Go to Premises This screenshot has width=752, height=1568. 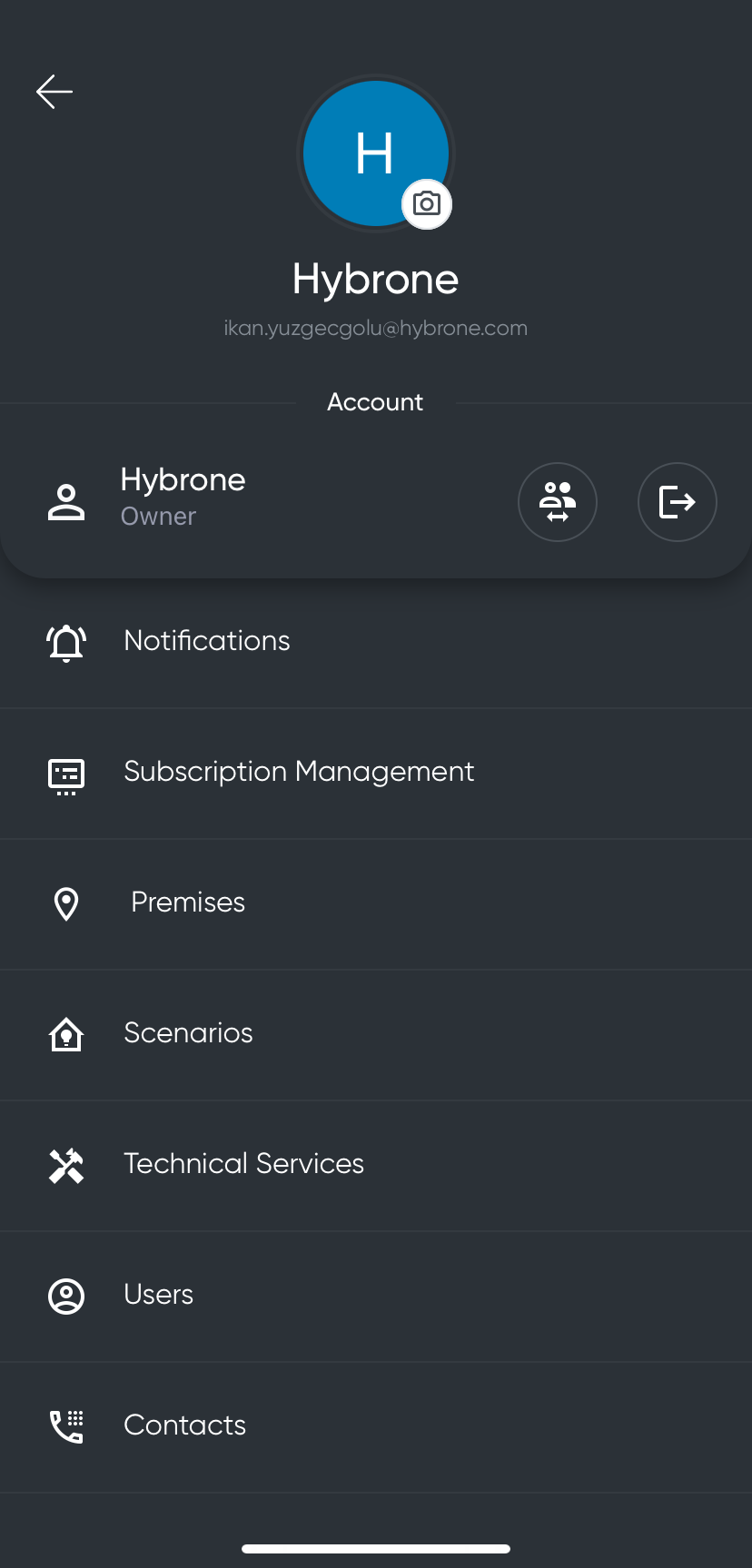[x=188, y=902]
